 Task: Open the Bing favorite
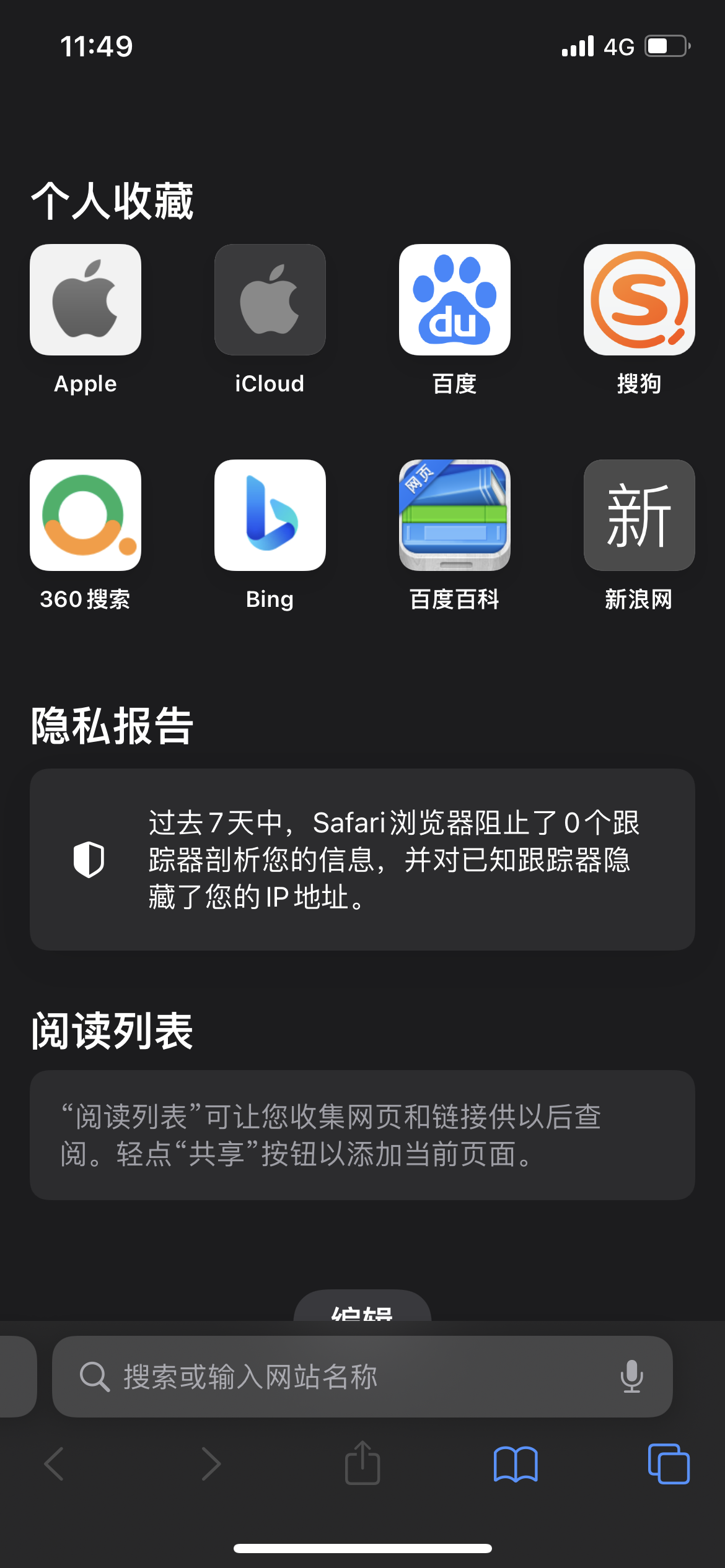[x=270, y=515]
